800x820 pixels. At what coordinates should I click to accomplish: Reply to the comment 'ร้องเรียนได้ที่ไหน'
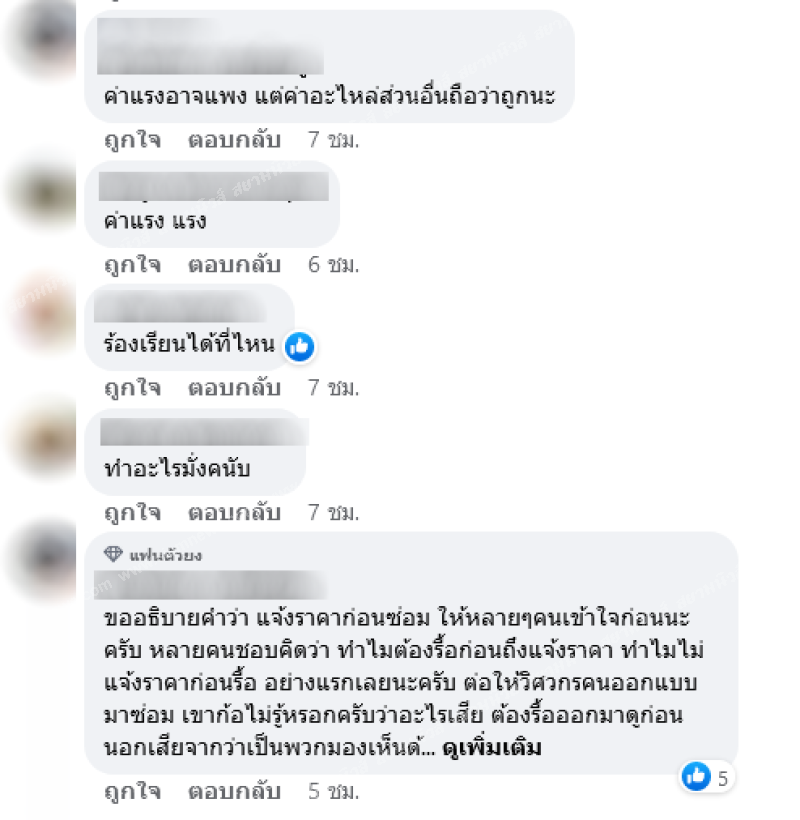click(234, 386)
